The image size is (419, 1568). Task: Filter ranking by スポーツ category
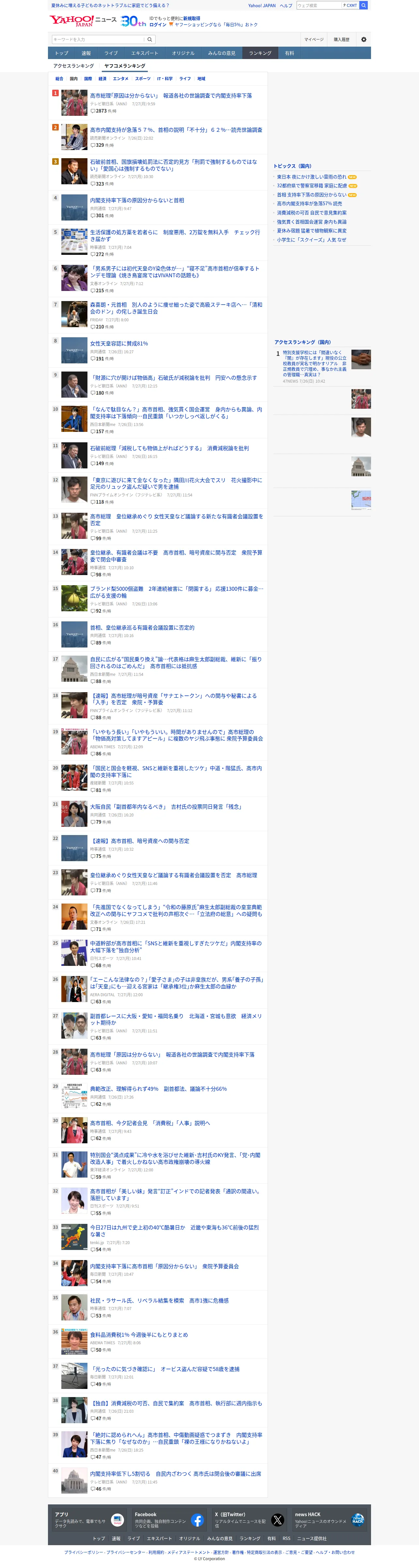click(143, 79)
